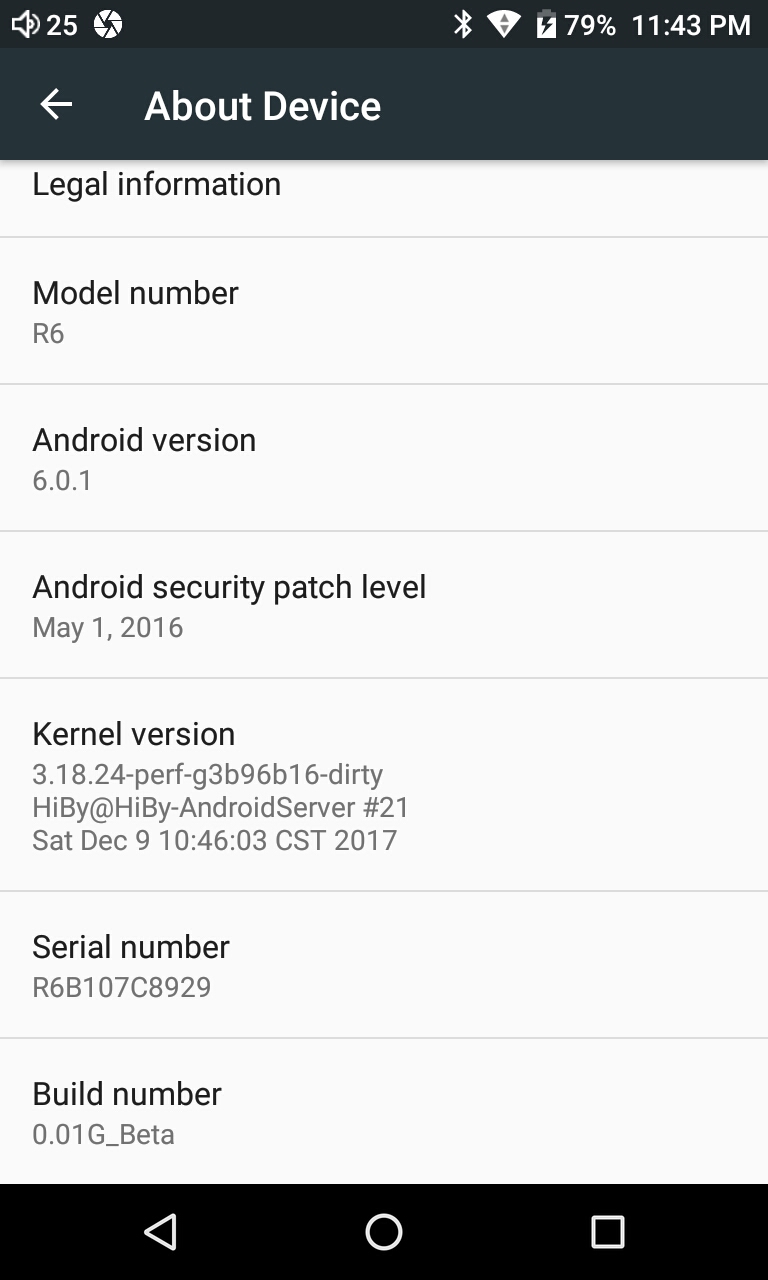
Task: Go to the home screen
Action: 384,1232
